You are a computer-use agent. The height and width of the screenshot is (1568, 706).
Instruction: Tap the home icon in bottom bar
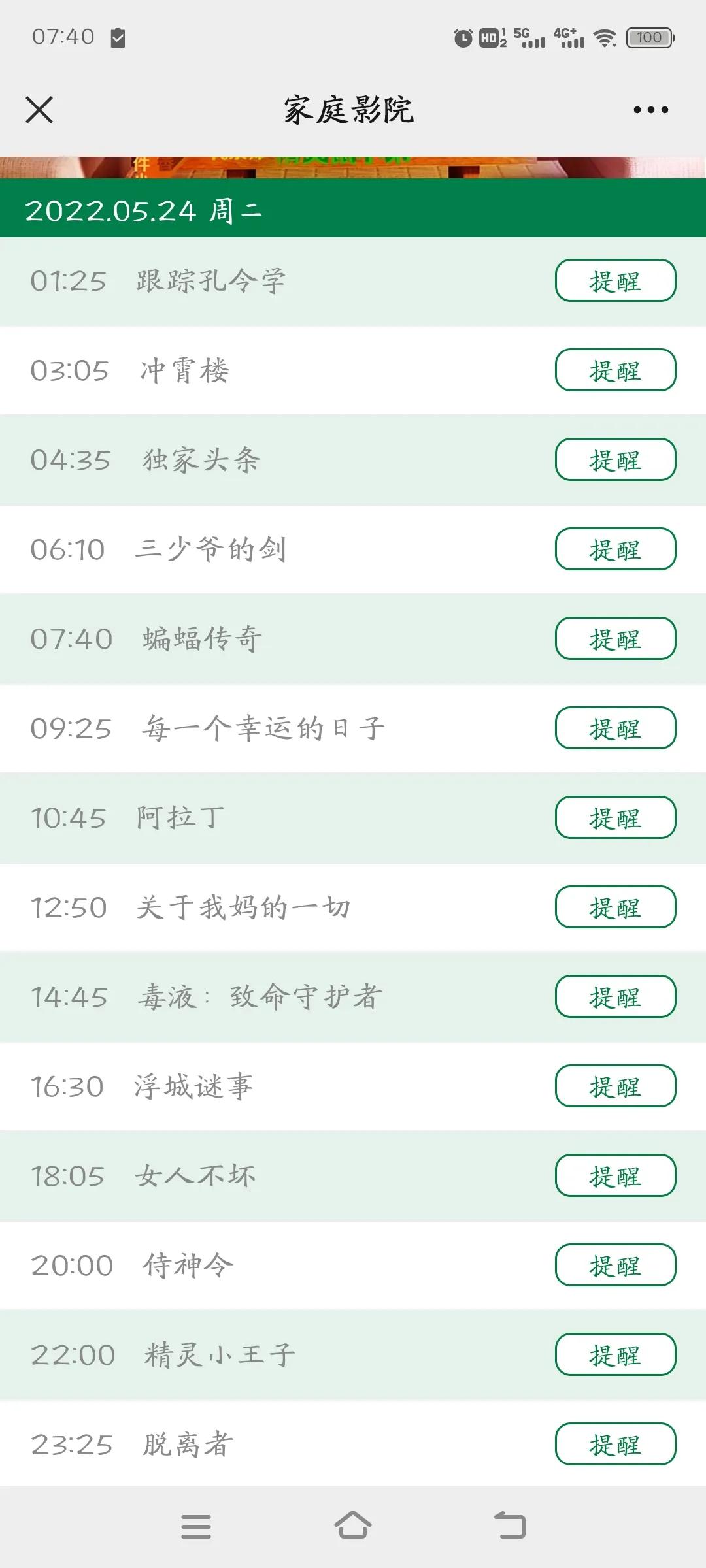point(353,1527)
